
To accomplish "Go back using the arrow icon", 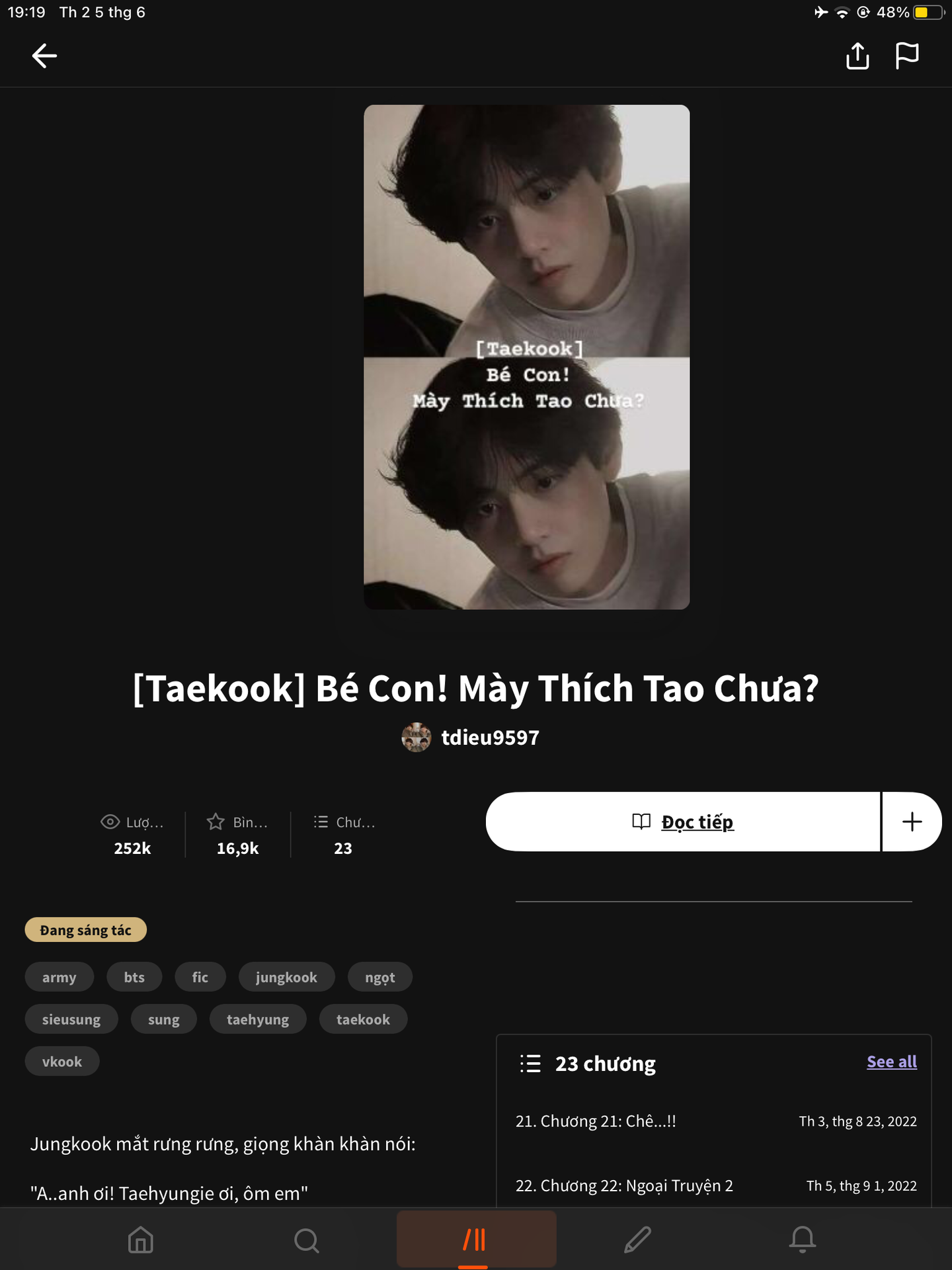I will point(44,56).
